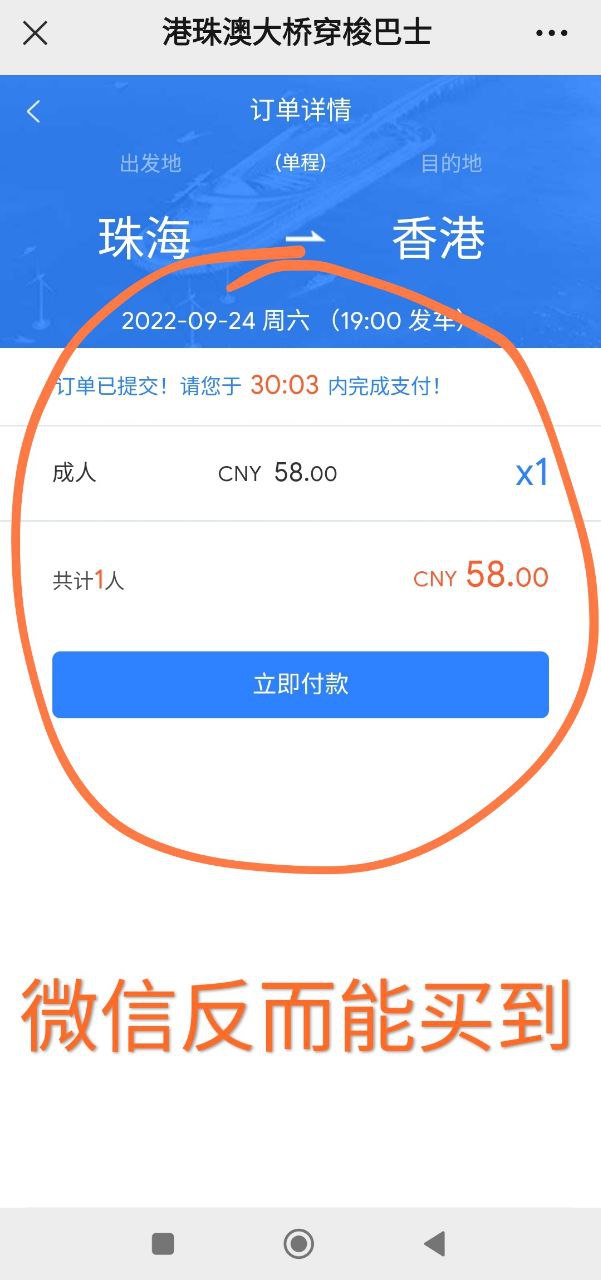Open the three-dot overflow menu
601x1280 pixels.
pos(551,33)
